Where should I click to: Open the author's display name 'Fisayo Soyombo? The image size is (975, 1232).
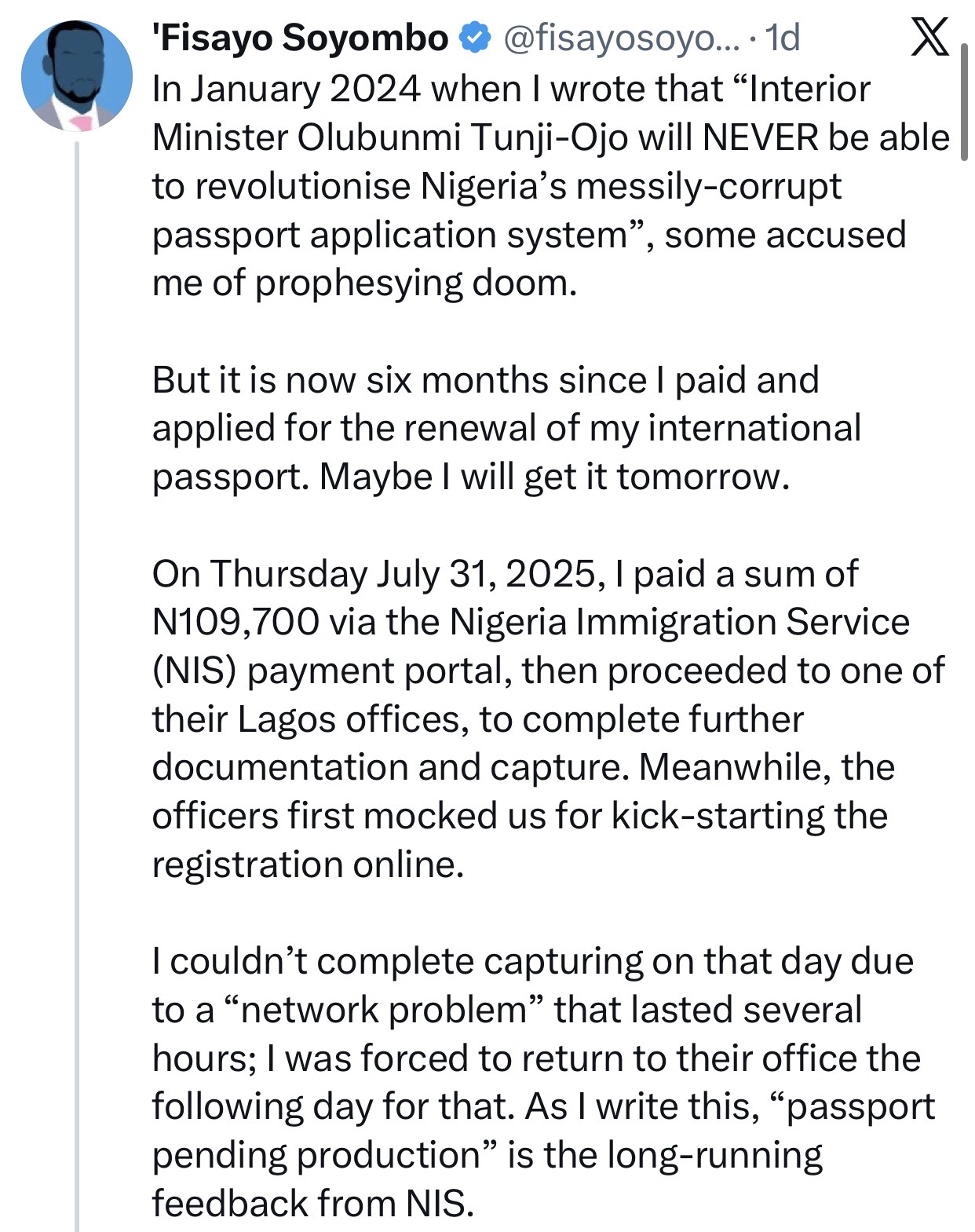pos(298,35)
